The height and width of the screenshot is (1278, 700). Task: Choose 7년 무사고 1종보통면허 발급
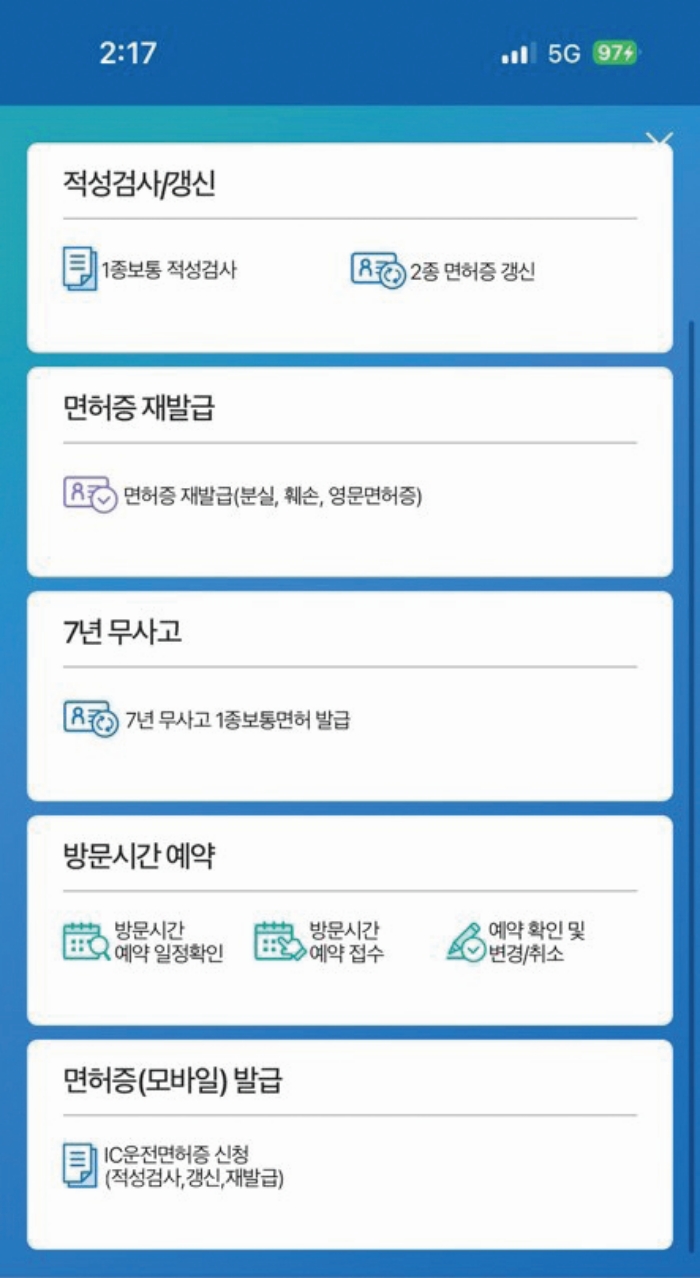pos(208,719)
